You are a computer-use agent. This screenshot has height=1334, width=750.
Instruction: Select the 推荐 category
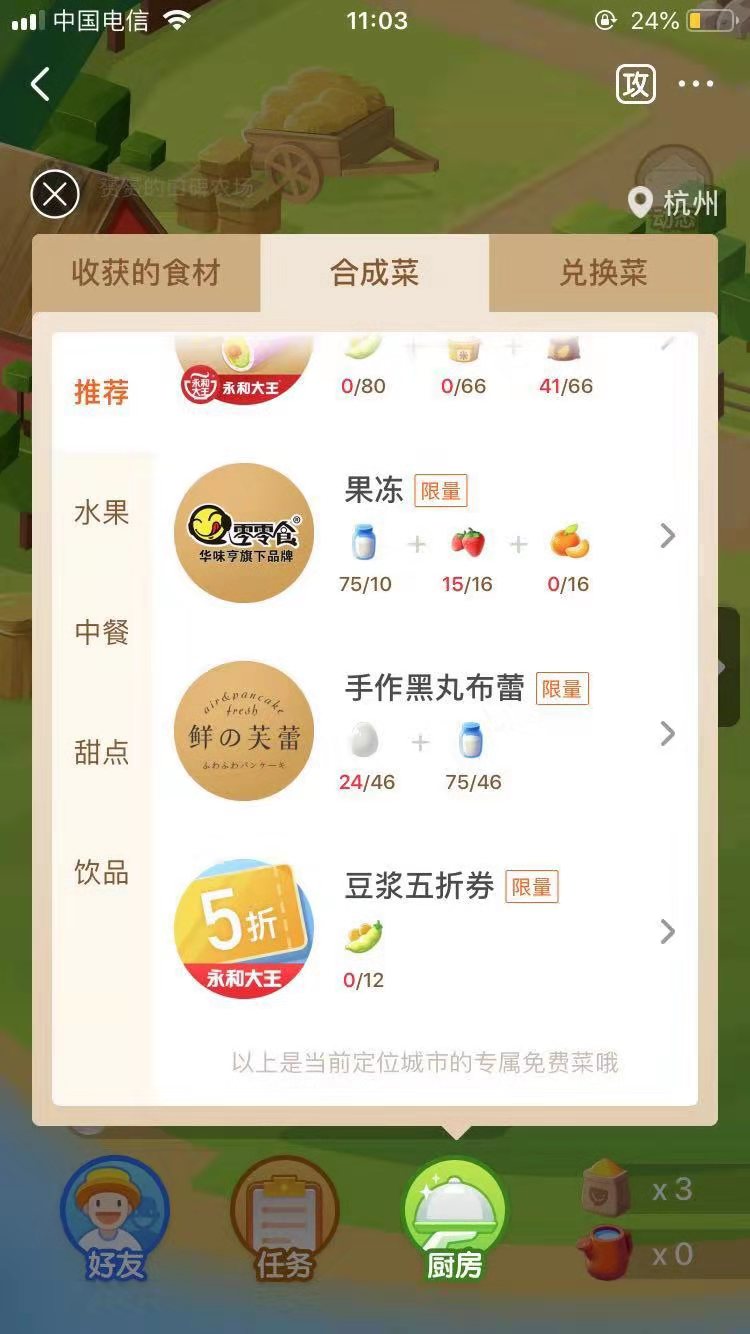pos(102,392)
